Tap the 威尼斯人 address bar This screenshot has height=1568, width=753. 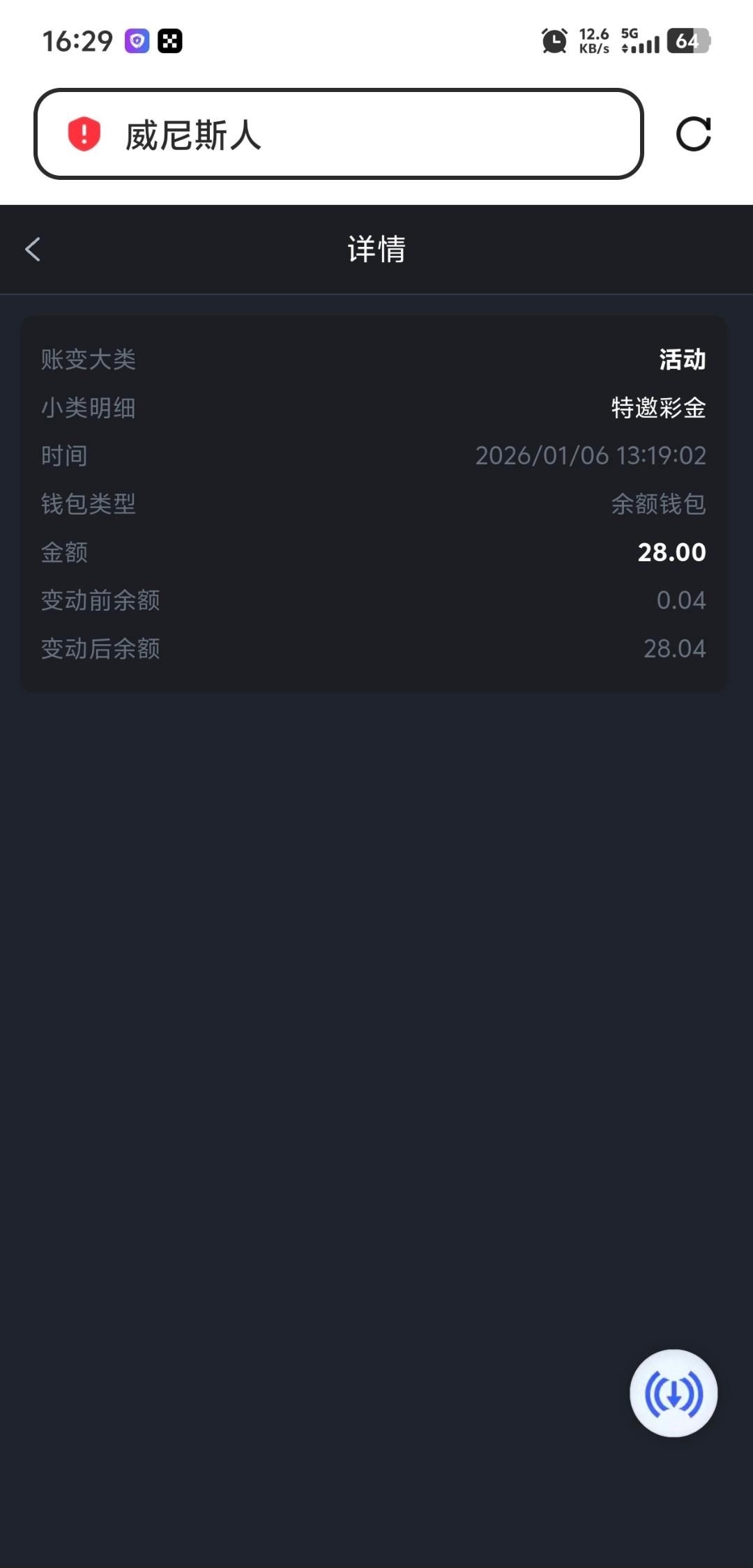coord(363,134)
